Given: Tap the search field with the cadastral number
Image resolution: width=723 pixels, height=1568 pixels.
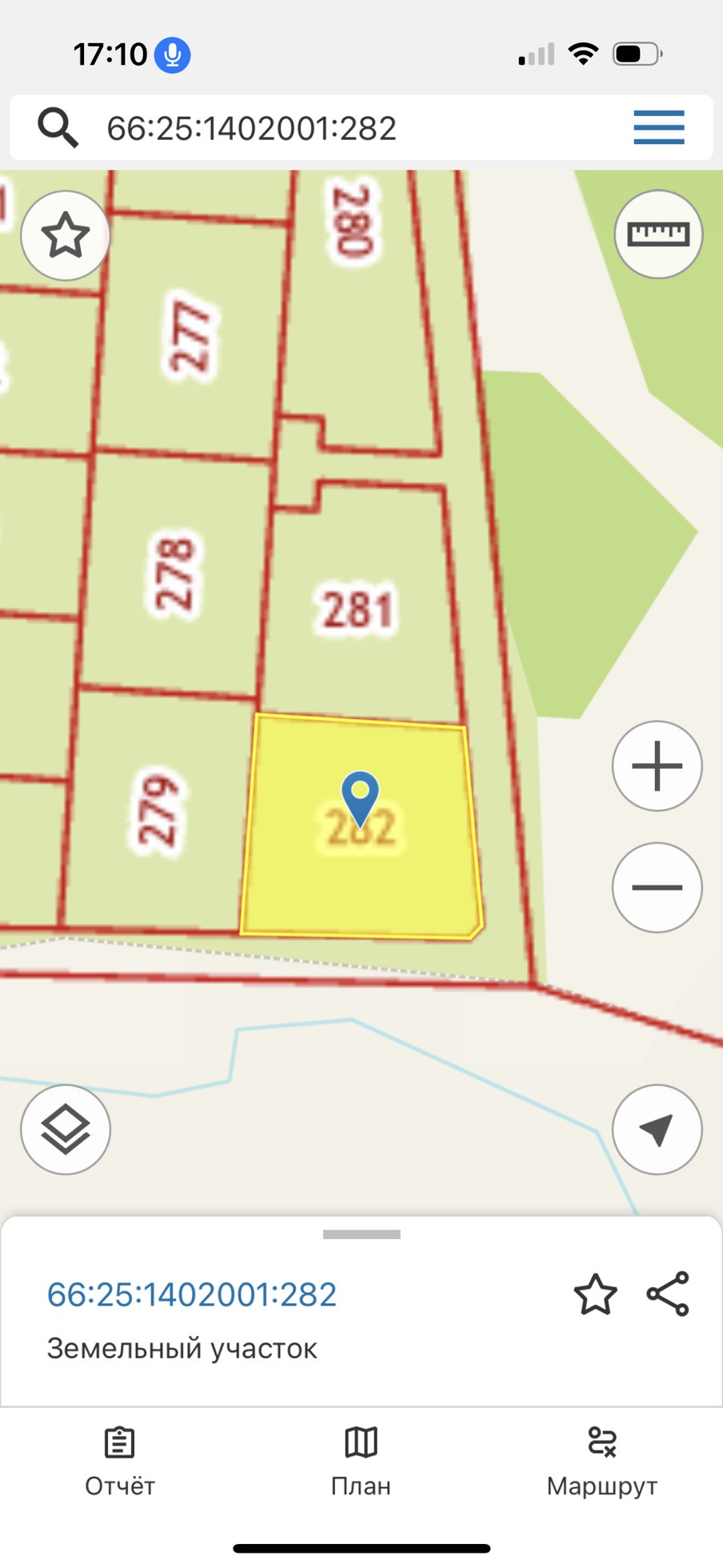Looking at the screenshot, I should click(x=320, y=128).
